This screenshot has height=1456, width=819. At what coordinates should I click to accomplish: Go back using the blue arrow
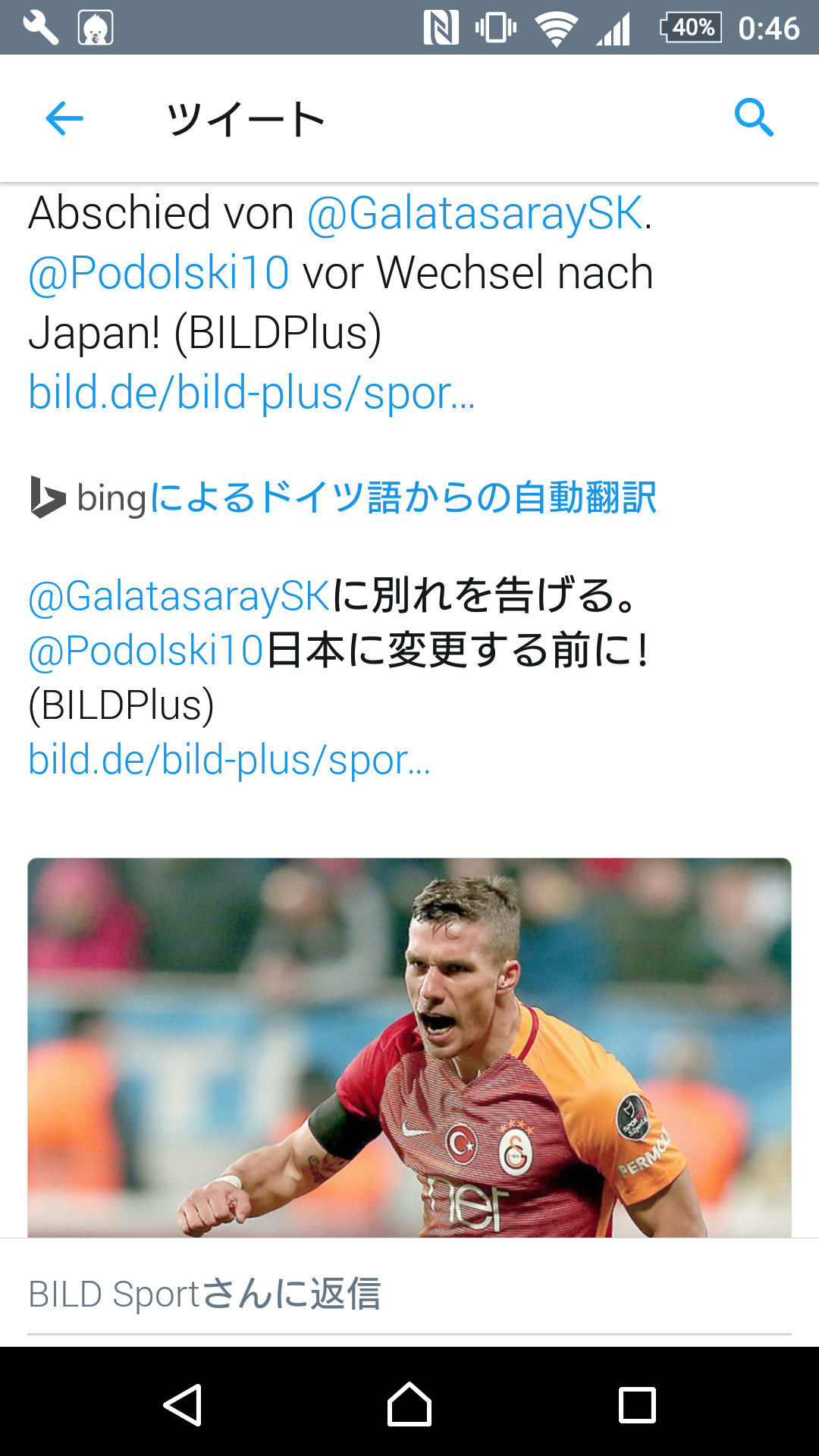point(64,118)
